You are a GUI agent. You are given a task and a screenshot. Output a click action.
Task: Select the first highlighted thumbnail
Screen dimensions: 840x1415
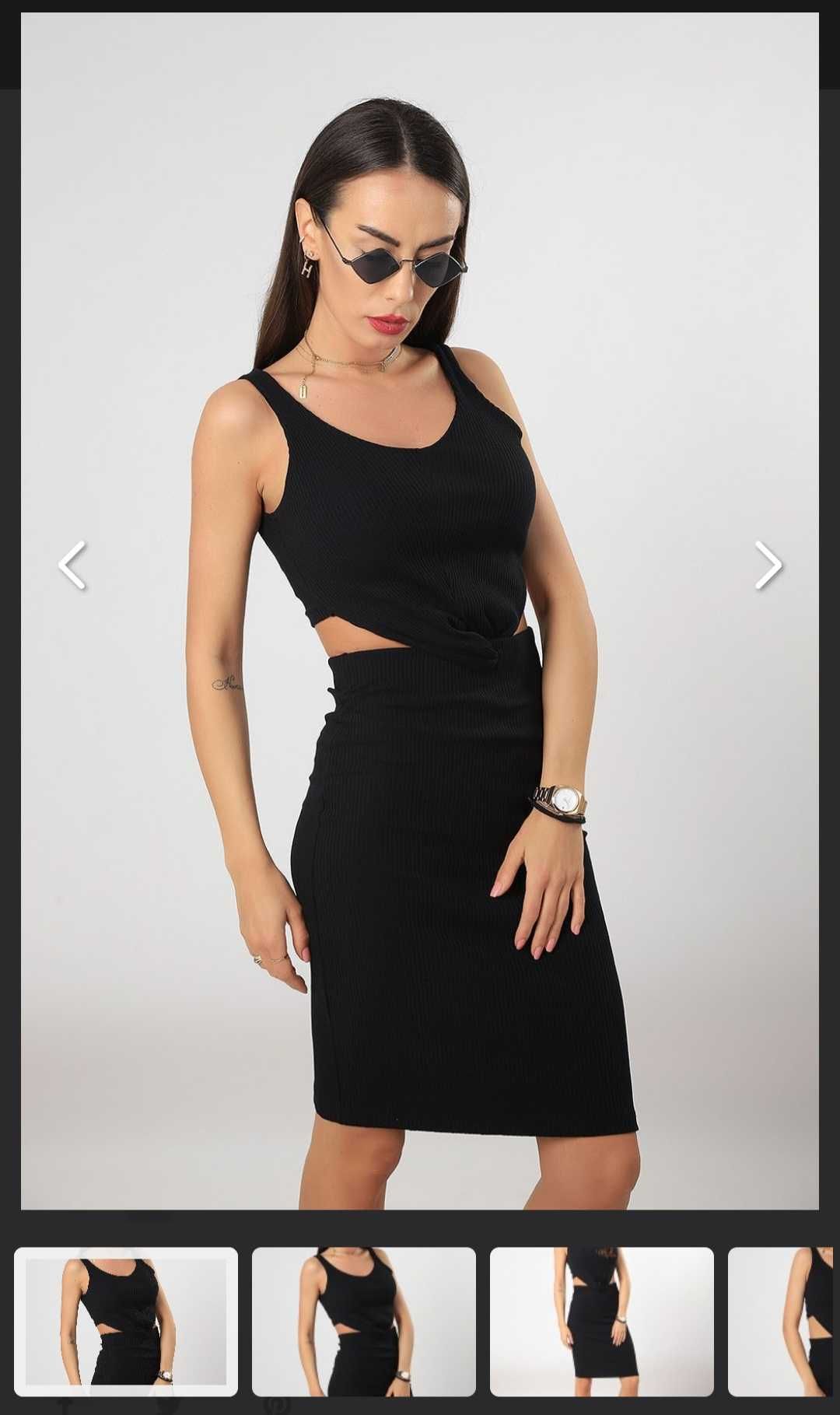tap(126, 1321)
